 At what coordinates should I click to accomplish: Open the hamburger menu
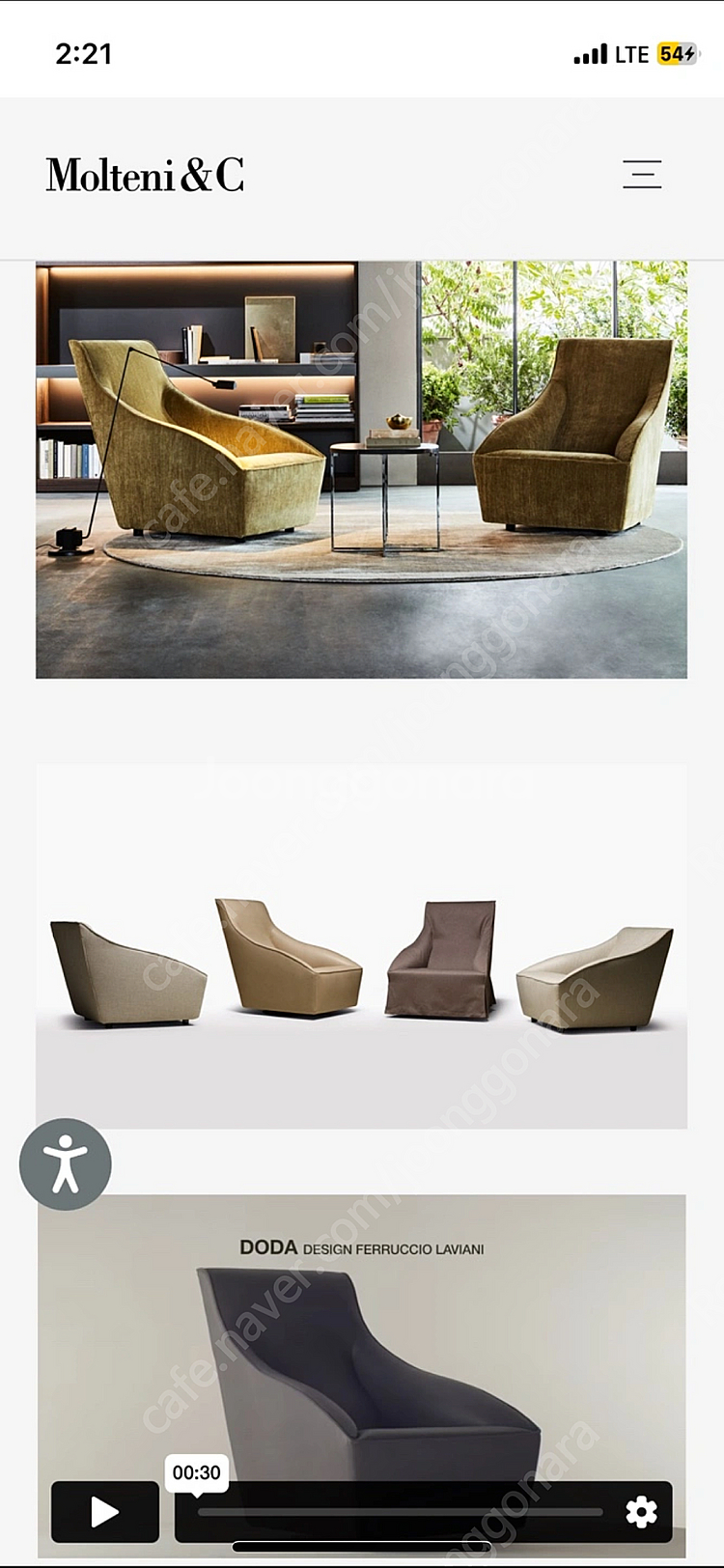(x=642, y=175)
